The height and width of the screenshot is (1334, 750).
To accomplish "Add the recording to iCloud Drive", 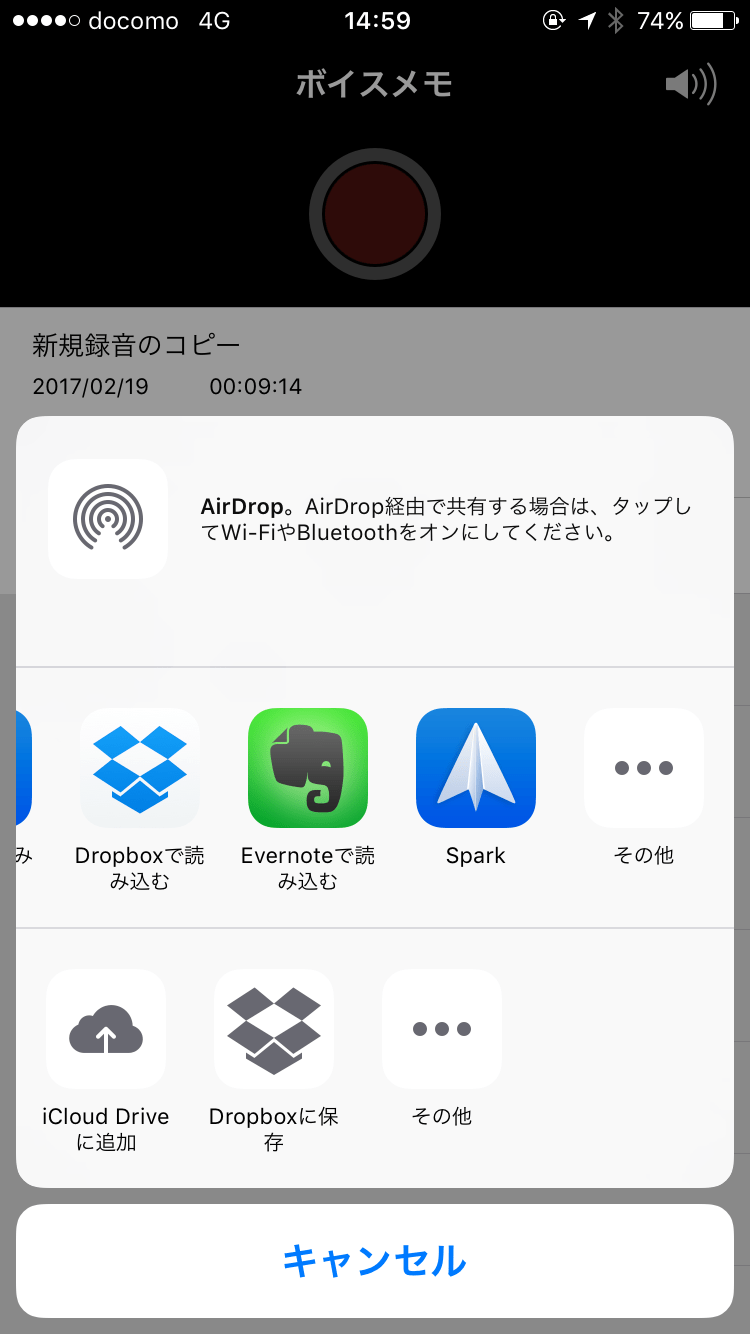I will pyautogui.click(x=106, y=1029).
